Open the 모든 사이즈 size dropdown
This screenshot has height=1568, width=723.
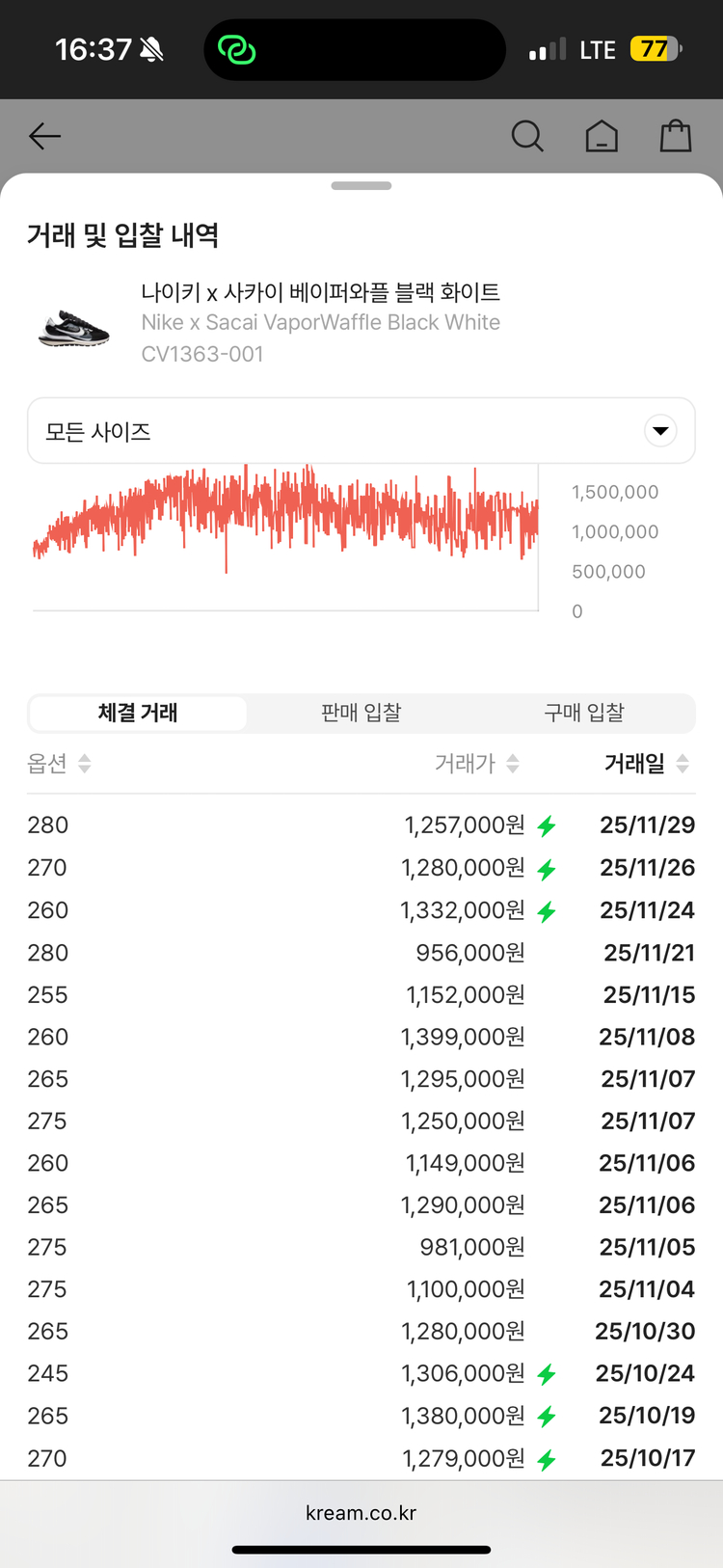pos(361,430)
